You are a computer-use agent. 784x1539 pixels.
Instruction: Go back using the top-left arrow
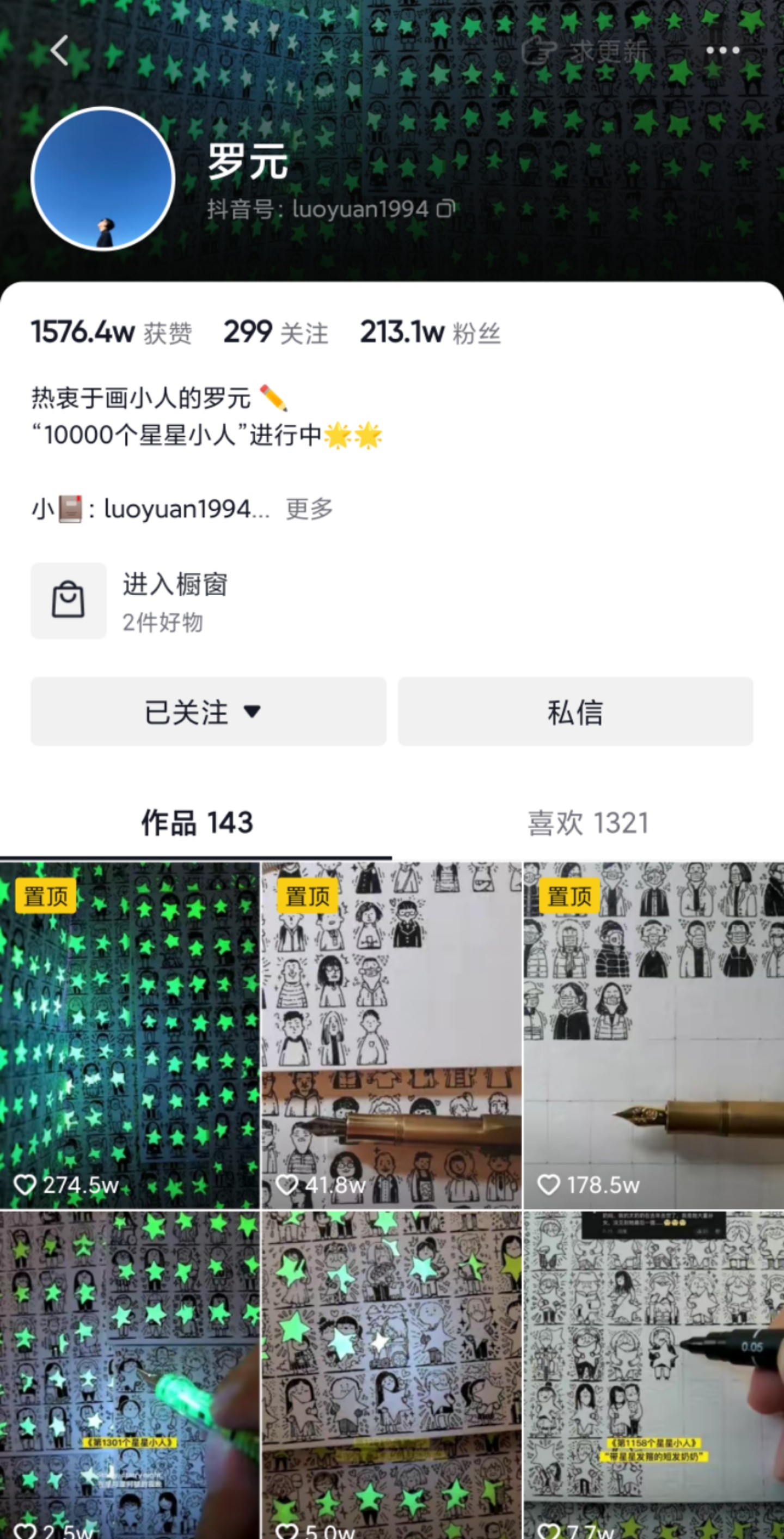[60, 50]
